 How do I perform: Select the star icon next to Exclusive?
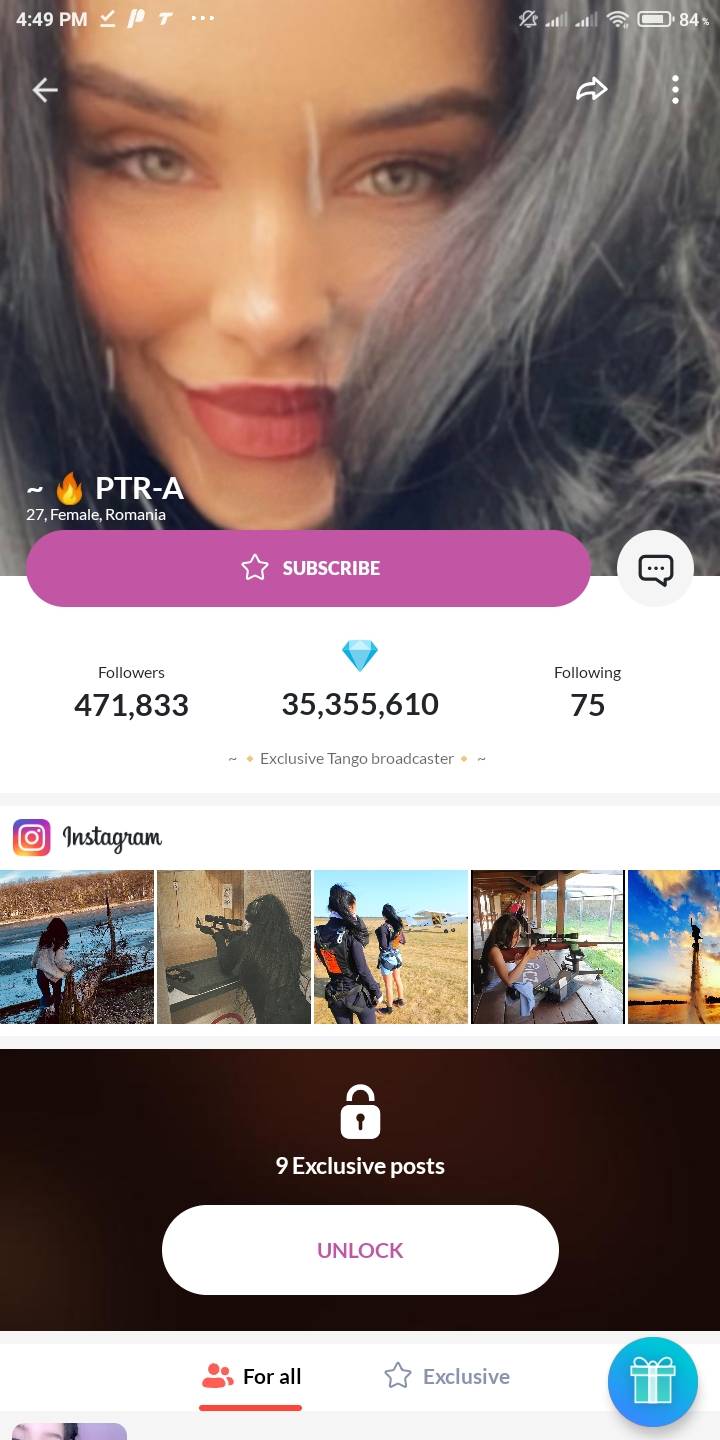[396, 1376]
